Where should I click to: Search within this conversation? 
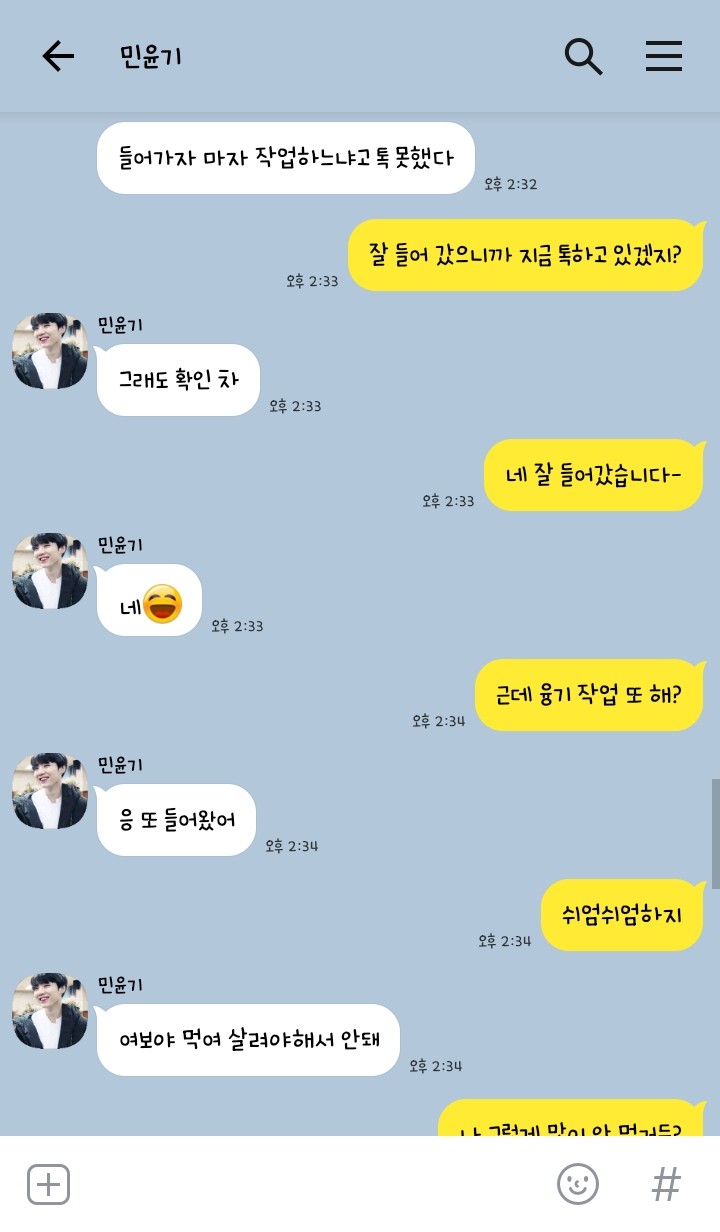(x=583, y=57)
